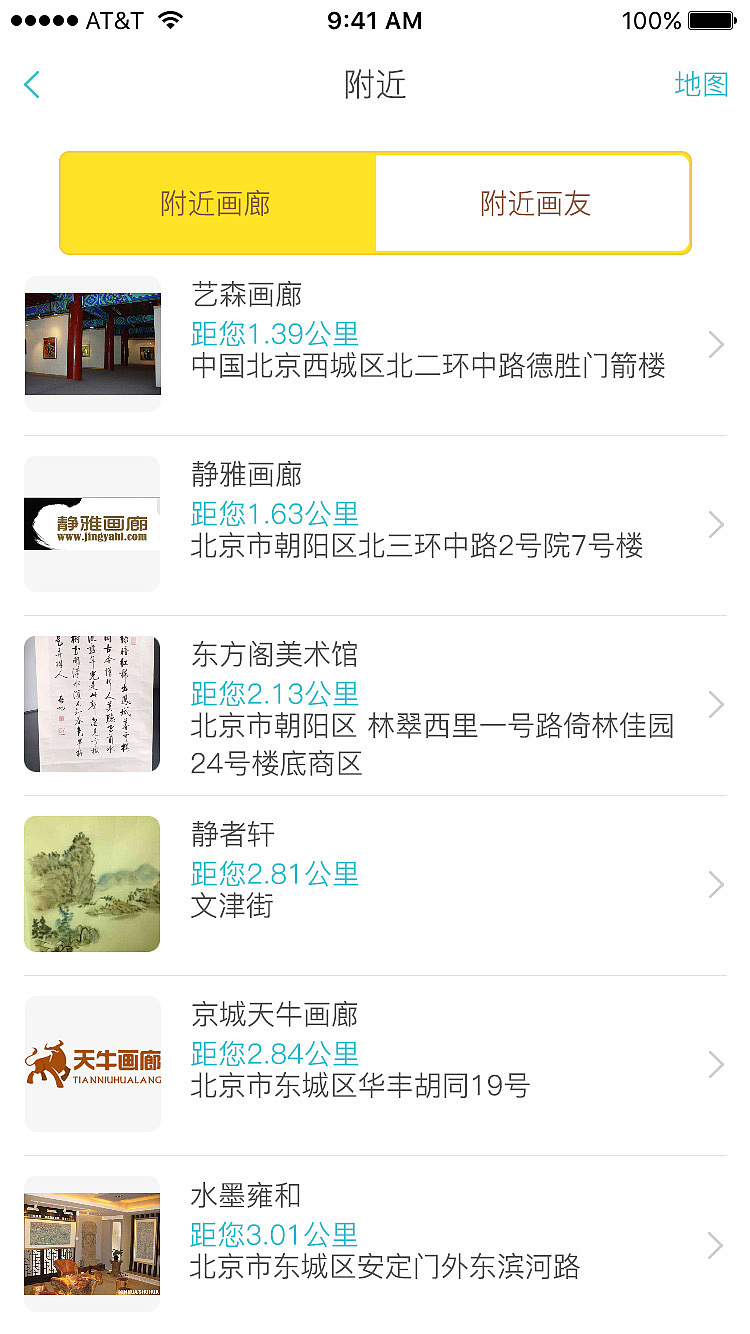Tap the 静雅画廊 logo thumbnail

pos(91,522)
